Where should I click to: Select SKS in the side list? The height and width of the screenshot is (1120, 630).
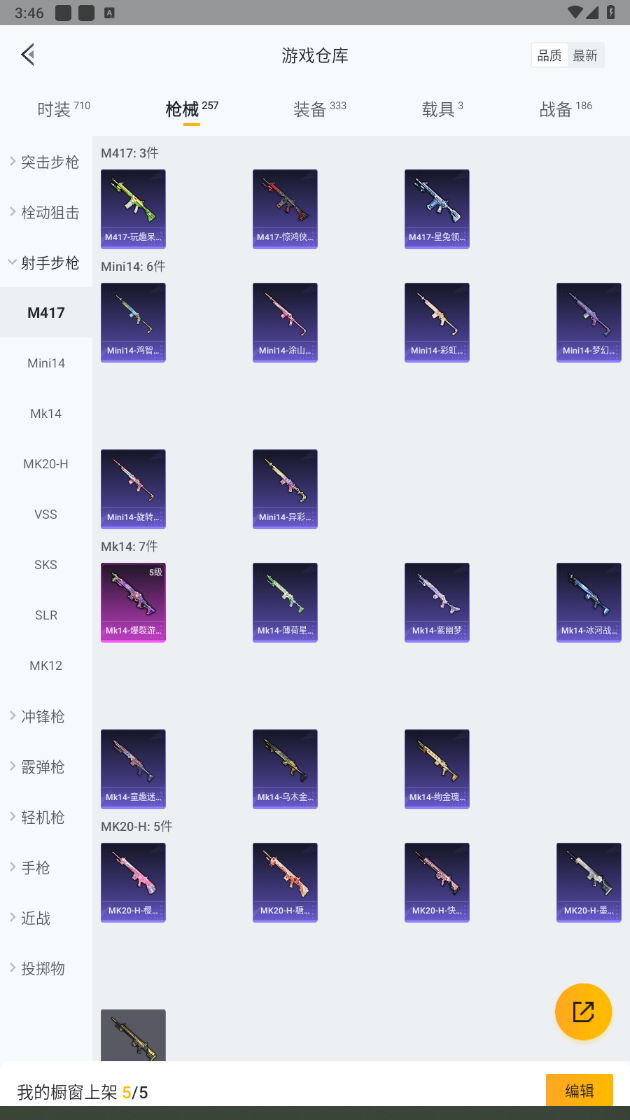tap(46, 564)
